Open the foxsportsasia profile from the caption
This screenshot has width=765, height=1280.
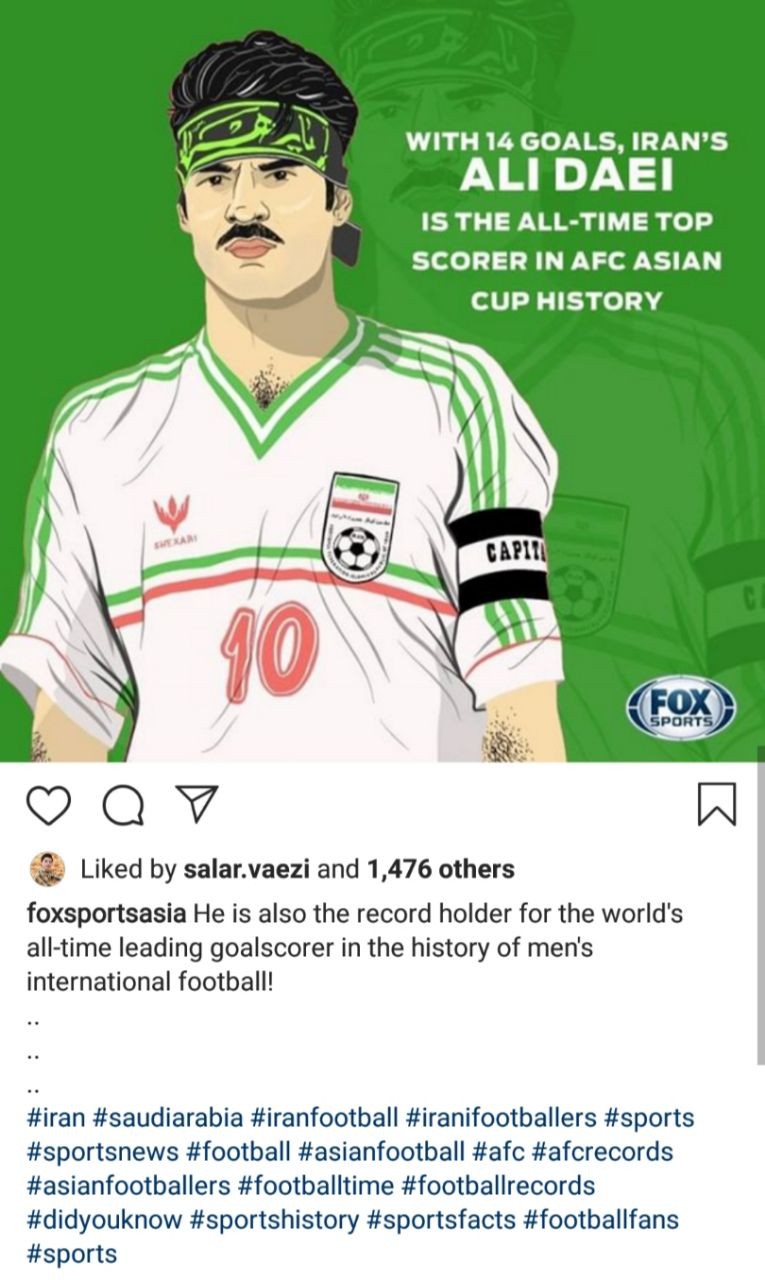pos(105,914)
